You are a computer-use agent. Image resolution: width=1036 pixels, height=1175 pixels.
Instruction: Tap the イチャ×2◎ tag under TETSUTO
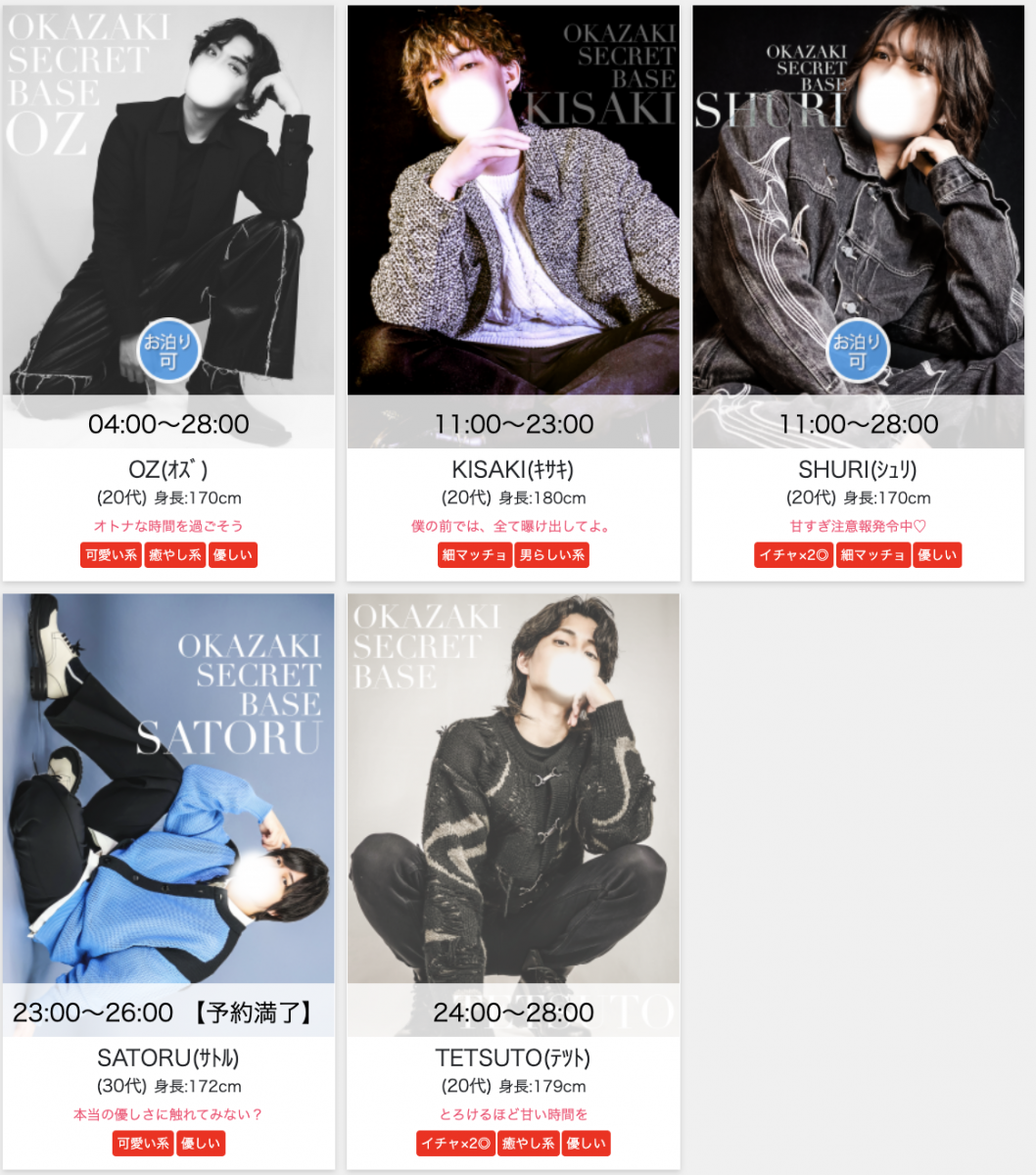[x=455, y=1144]
